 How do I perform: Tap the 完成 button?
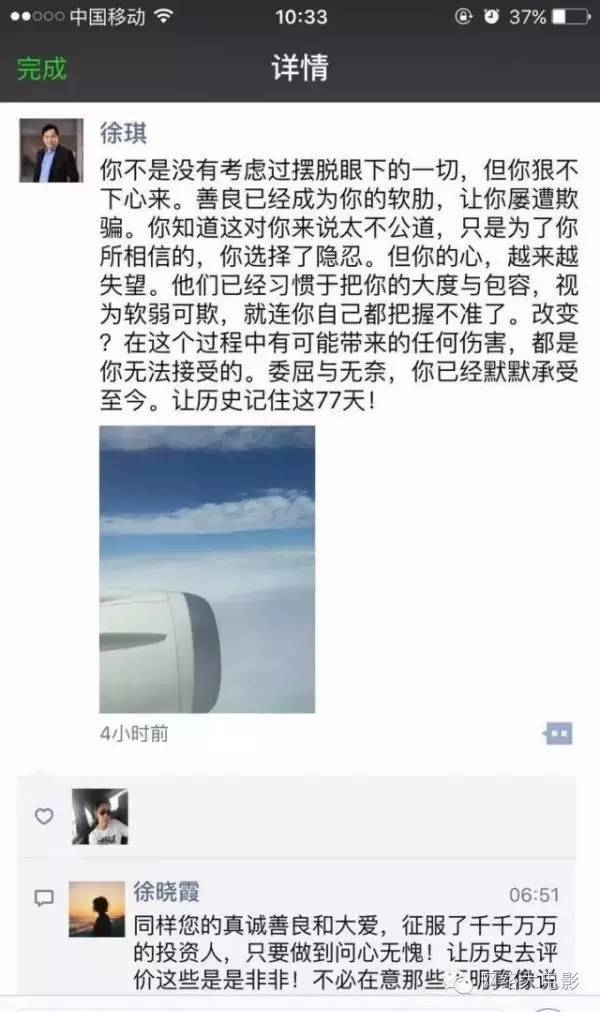point(41,68)
